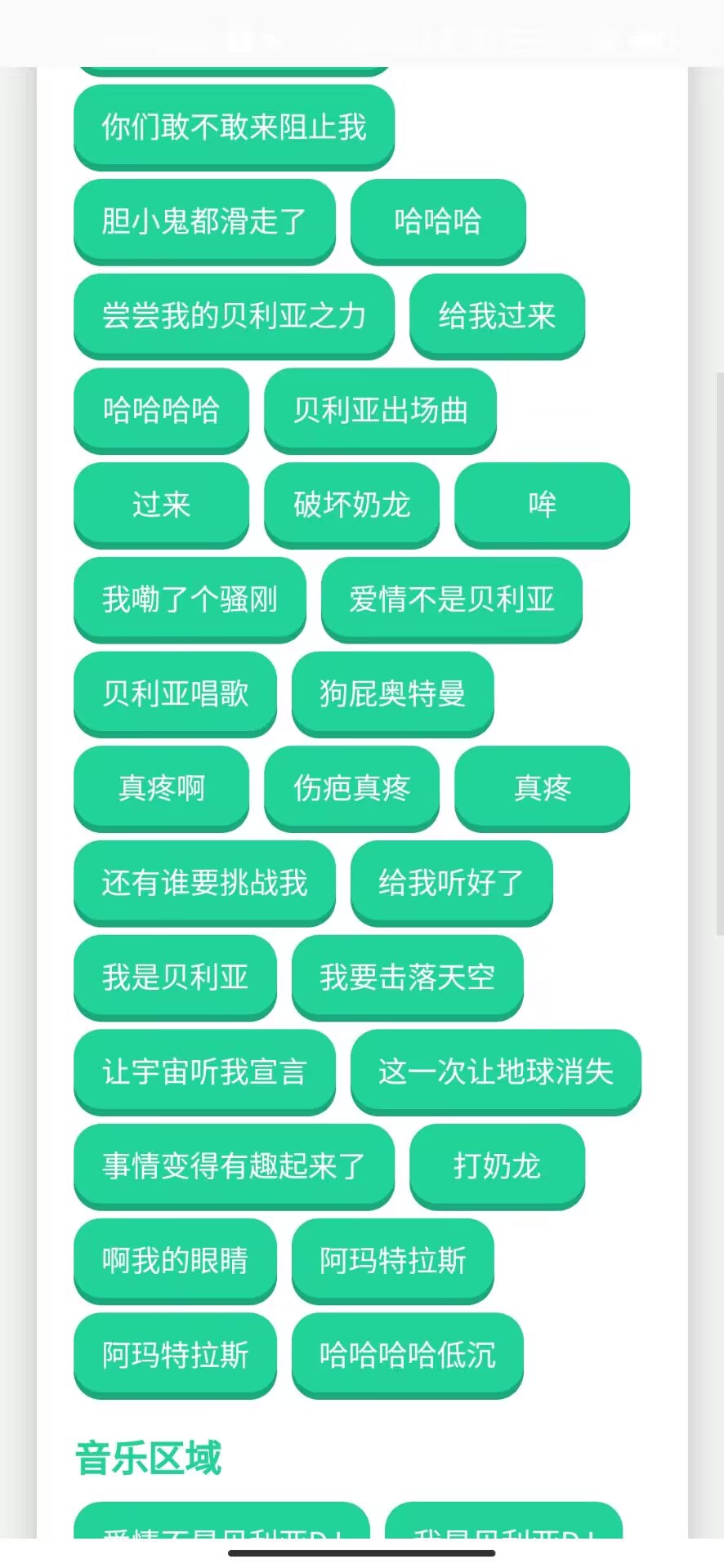Play the 狗屁奥特曼 sound
The width and height of the screenshot is (724, 1568).
coord(392,693)
